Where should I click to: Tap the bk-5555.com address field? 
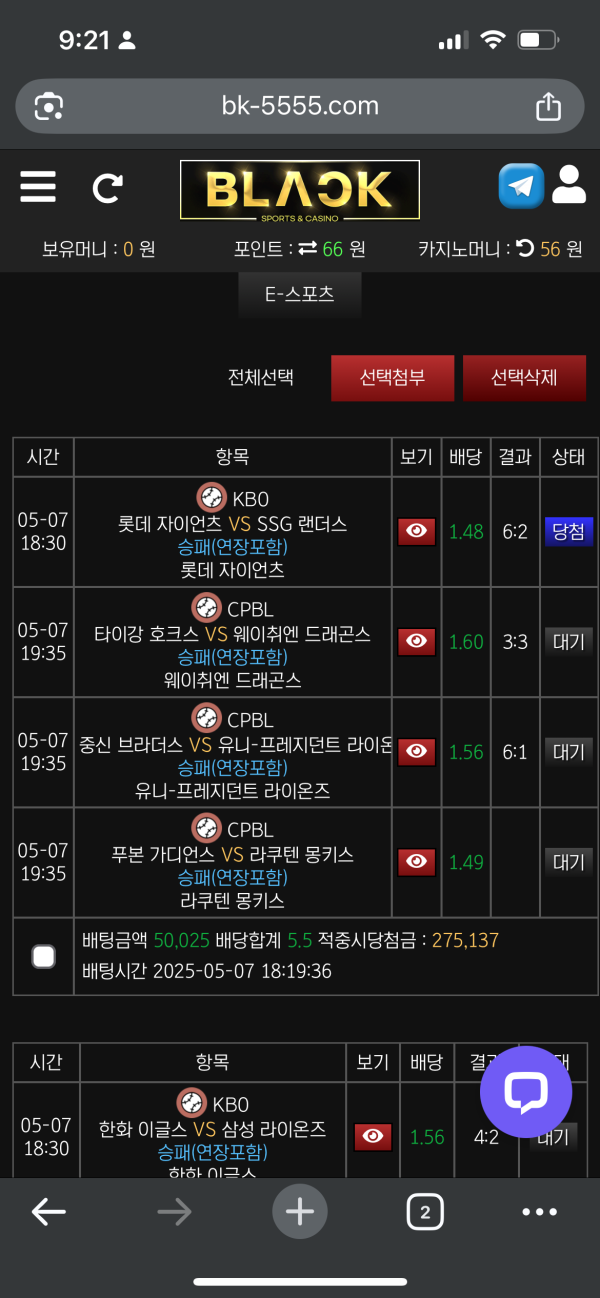(300, 106)
